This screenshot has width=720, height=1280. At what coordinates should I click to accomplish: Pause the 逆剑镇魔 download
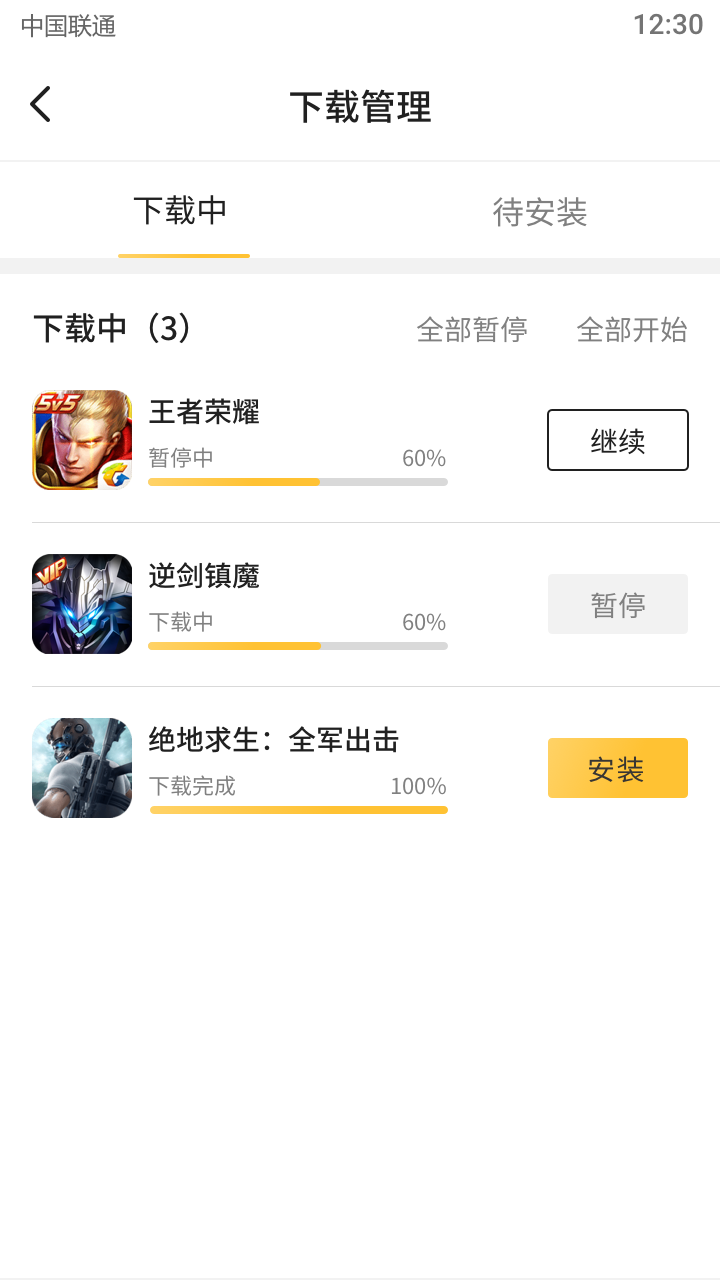[x=617, y=604]
